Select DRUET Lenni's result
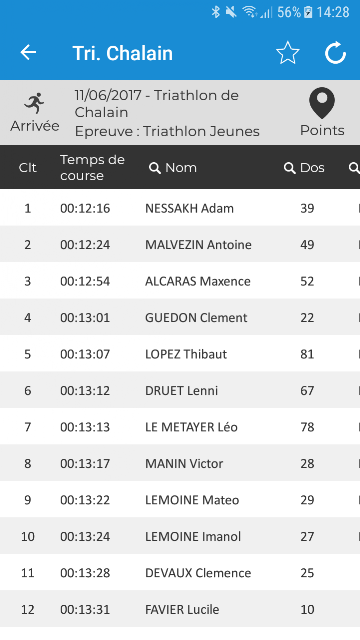Viewport: 360px width, 640px height. point(180,390)
